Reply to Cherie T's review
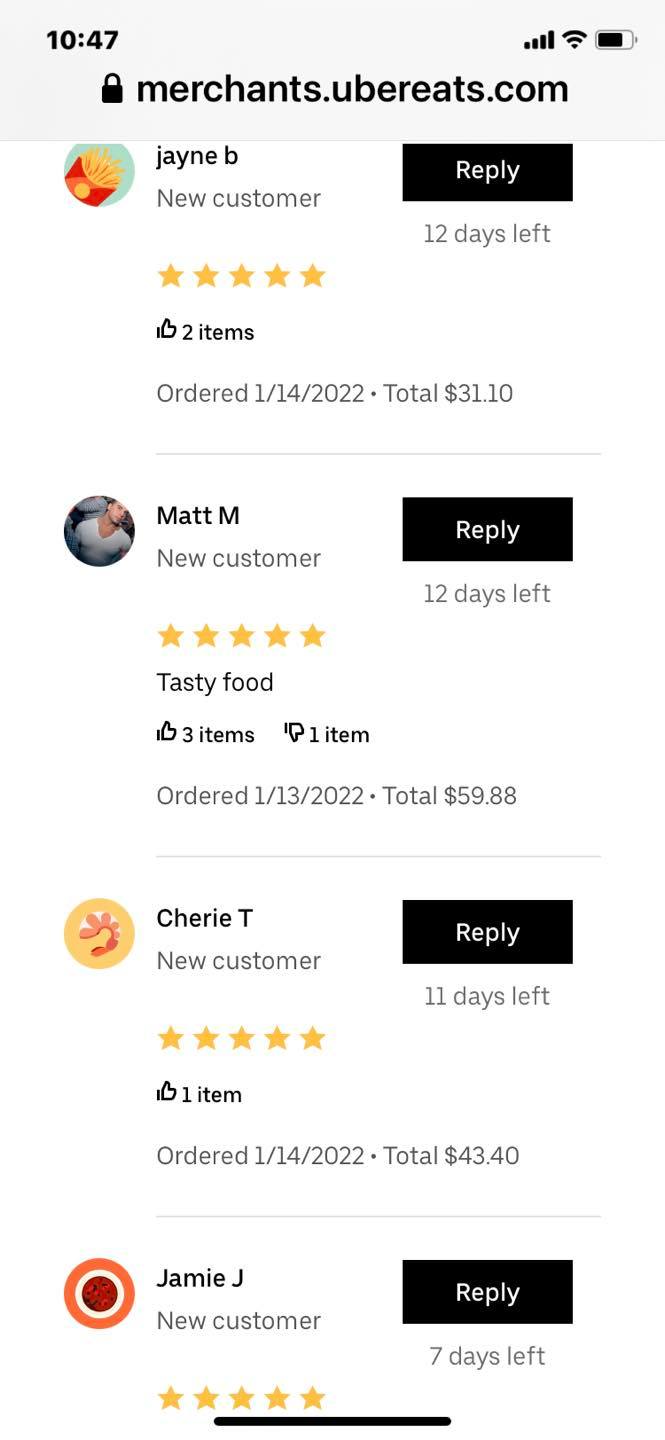Image resolution: width=665 pixels, height=1440 pixels. pyautogui.click(x=487, y=932)
